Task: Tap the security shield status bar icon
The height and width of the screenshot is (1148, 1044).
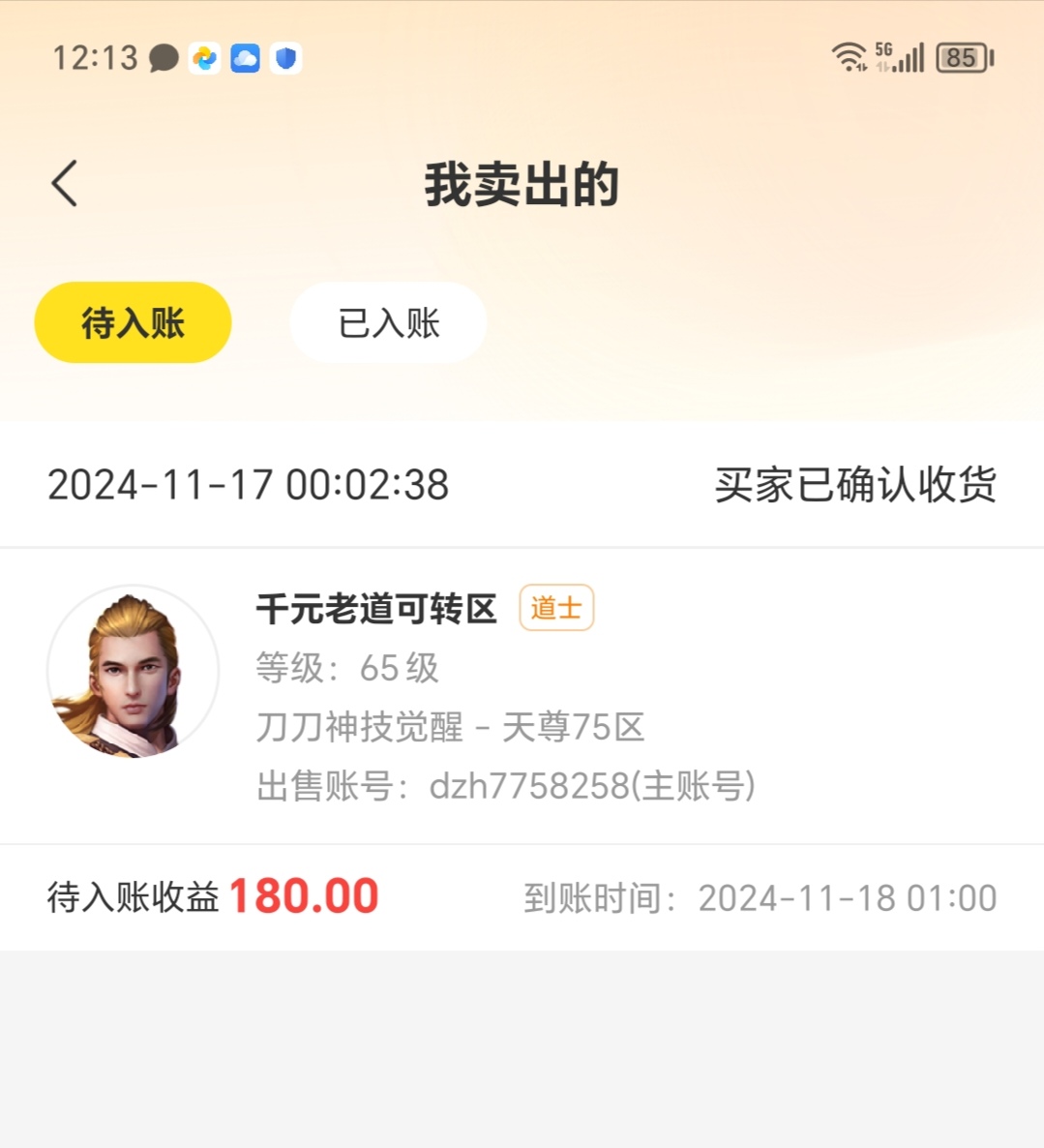Action: coord(286,58)
